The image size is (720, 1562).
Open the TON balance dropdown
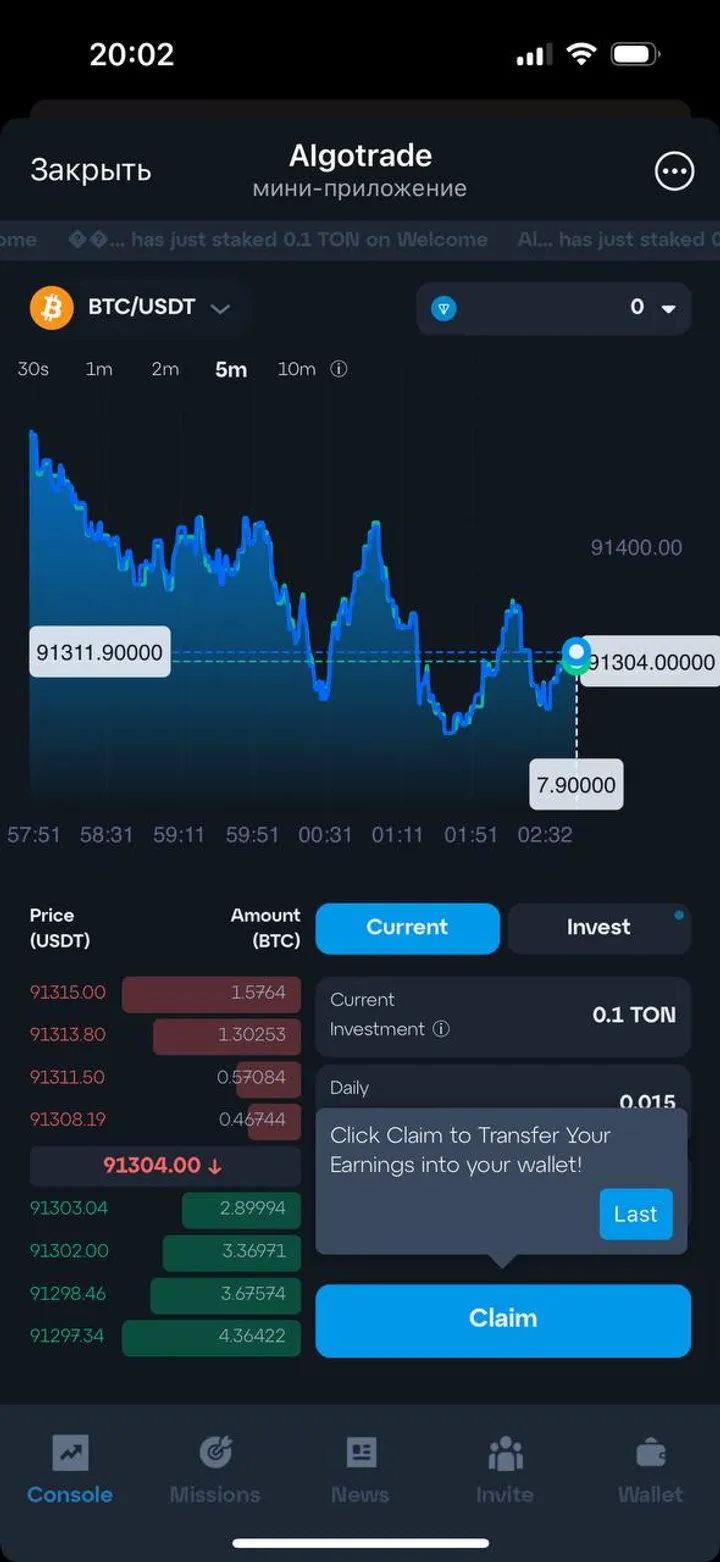point(668,308)
